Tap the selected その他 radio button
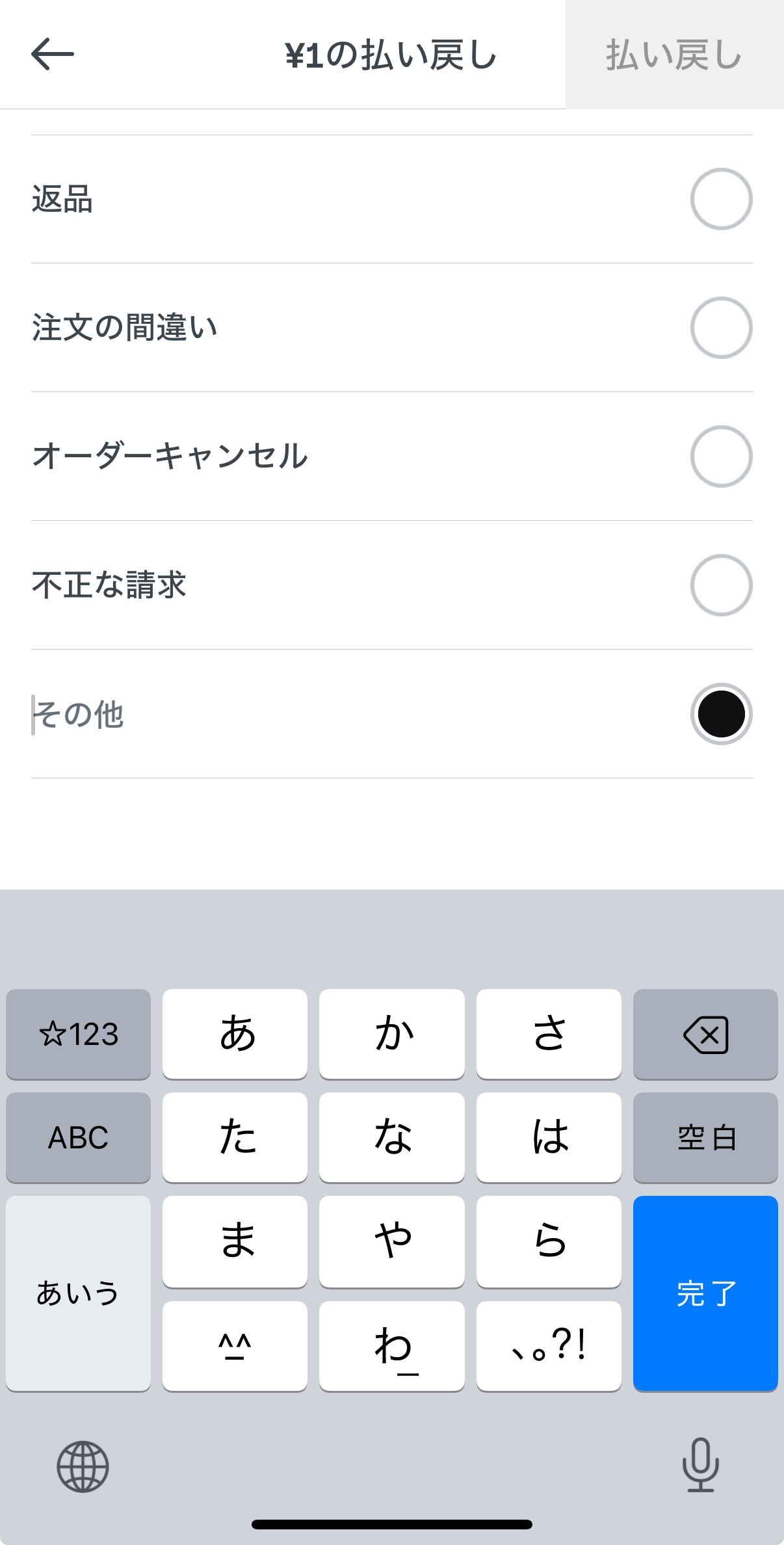This screenshot has height=1545, width=784. point(722,713)
